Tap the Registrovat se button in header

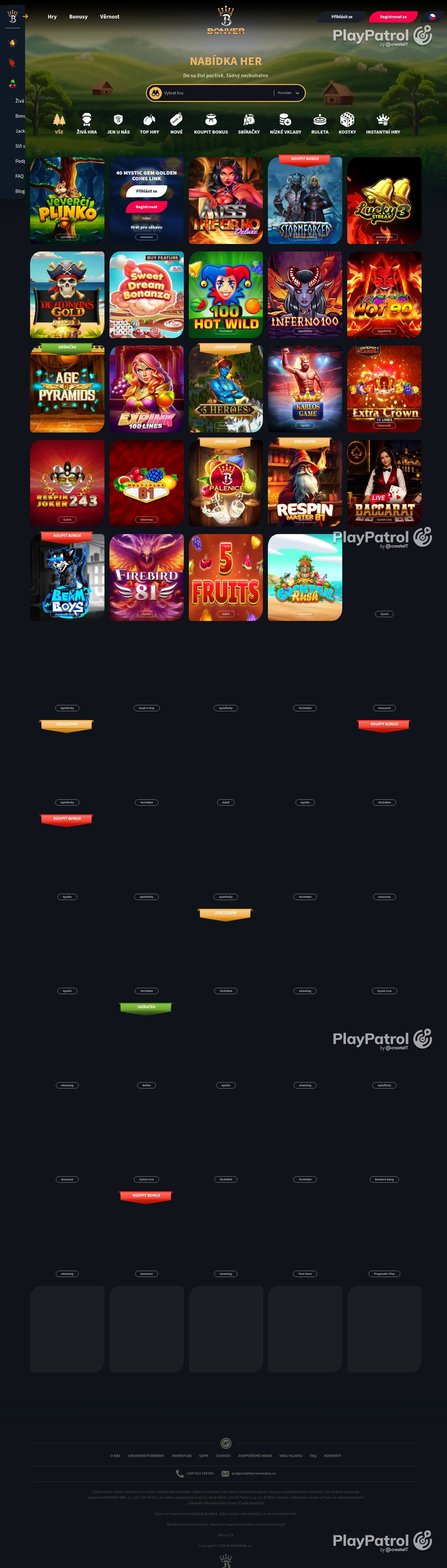[x=393, y=16]
